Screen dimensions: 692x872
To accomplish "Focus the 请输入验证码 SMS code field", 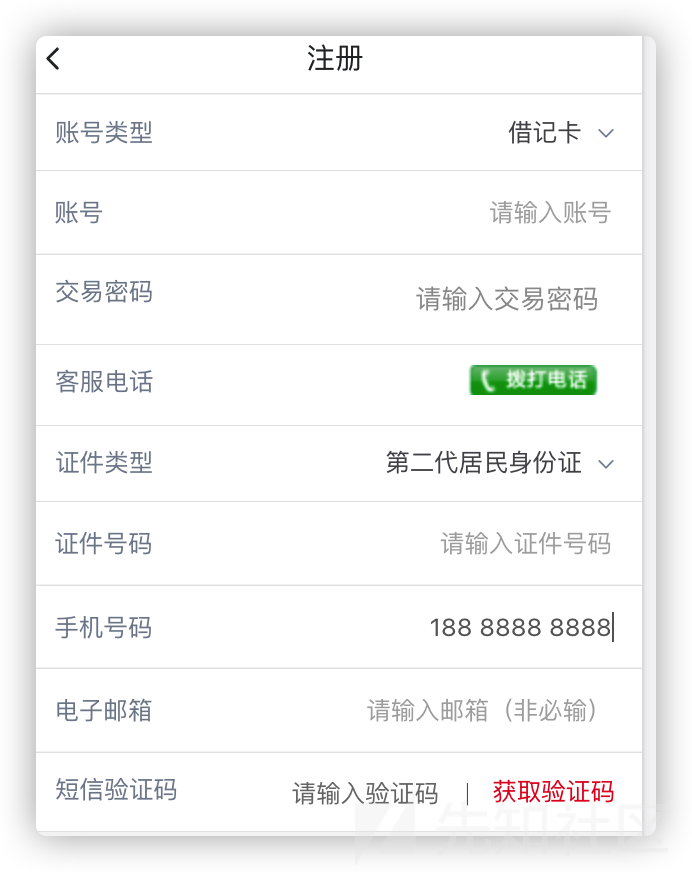I will pos(365,794).
